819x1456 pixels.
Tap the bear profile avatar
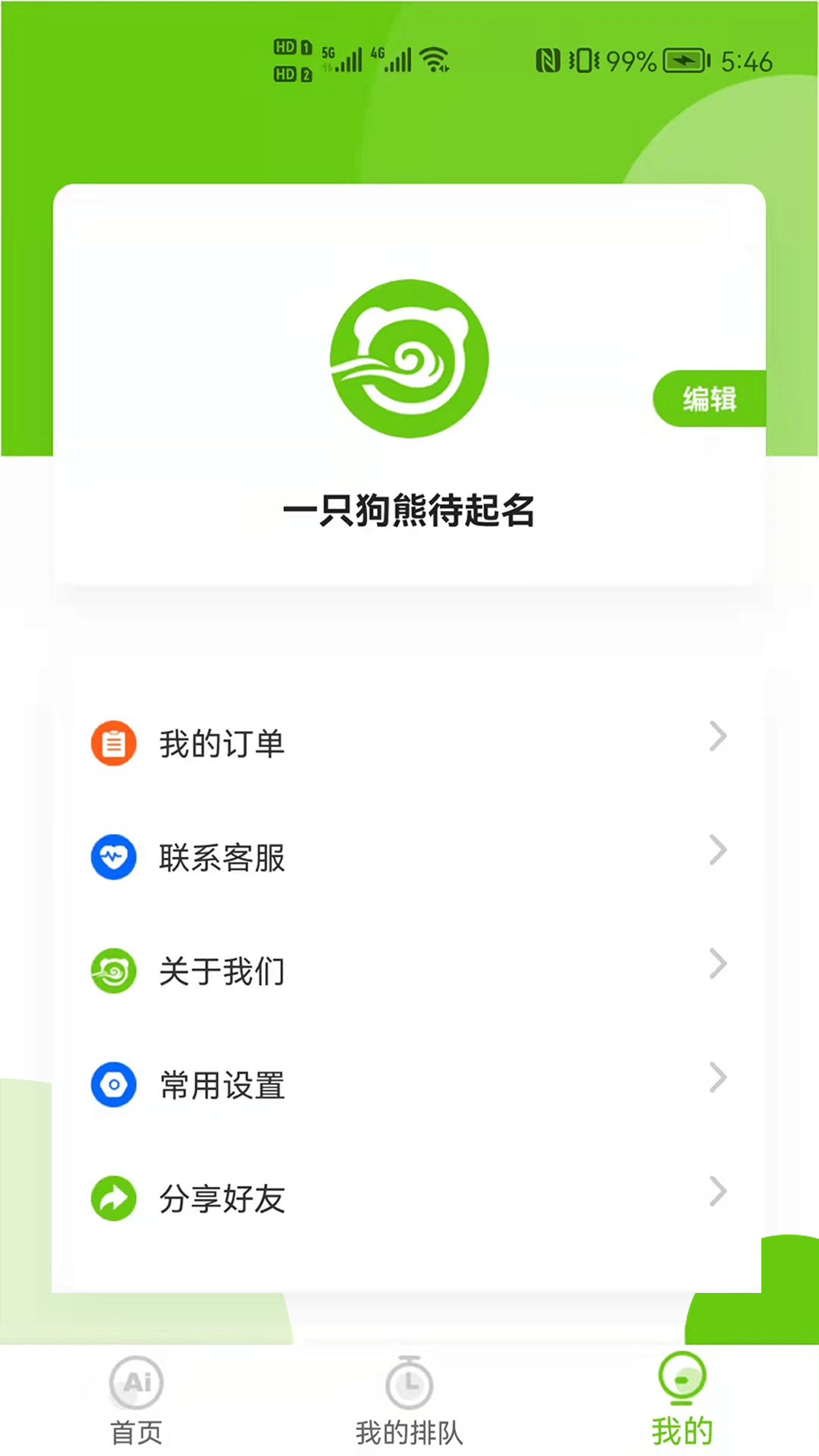tap(409, 359)
